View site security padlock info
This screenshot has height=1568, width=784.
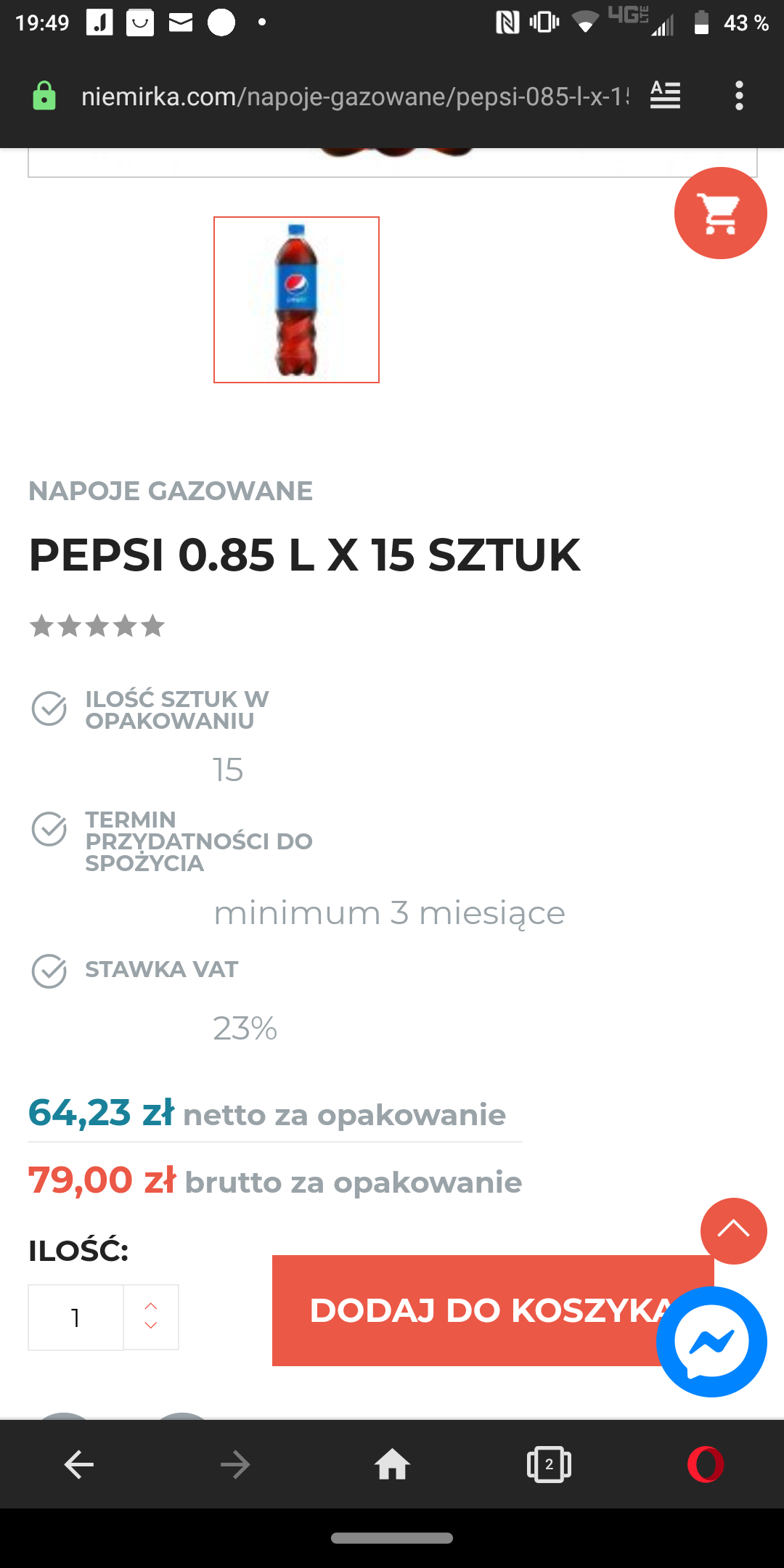click(44, 96)
